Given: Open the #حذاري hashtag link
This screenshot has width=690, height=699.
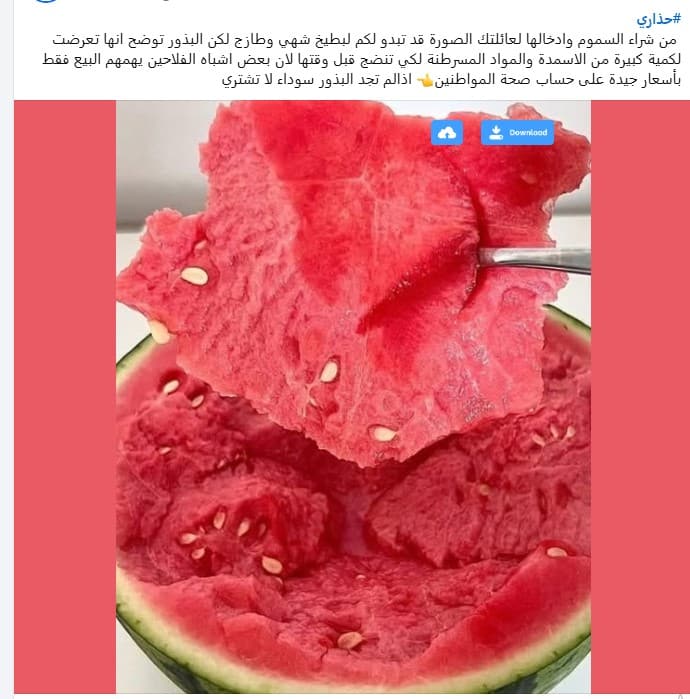Looking at the screenshot, I should coord(658,20).
